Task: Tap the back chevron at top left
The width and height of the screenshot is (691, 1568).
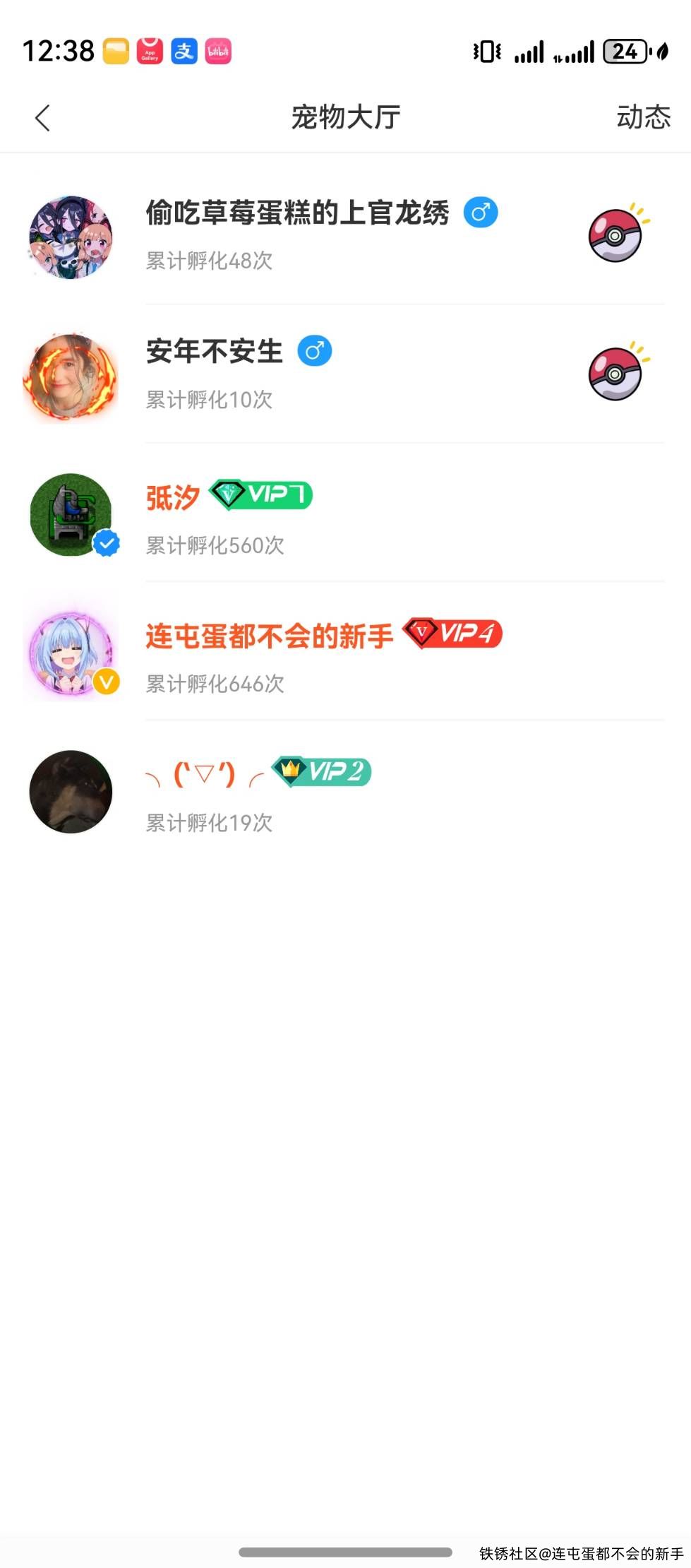Action: coord(43,118)
